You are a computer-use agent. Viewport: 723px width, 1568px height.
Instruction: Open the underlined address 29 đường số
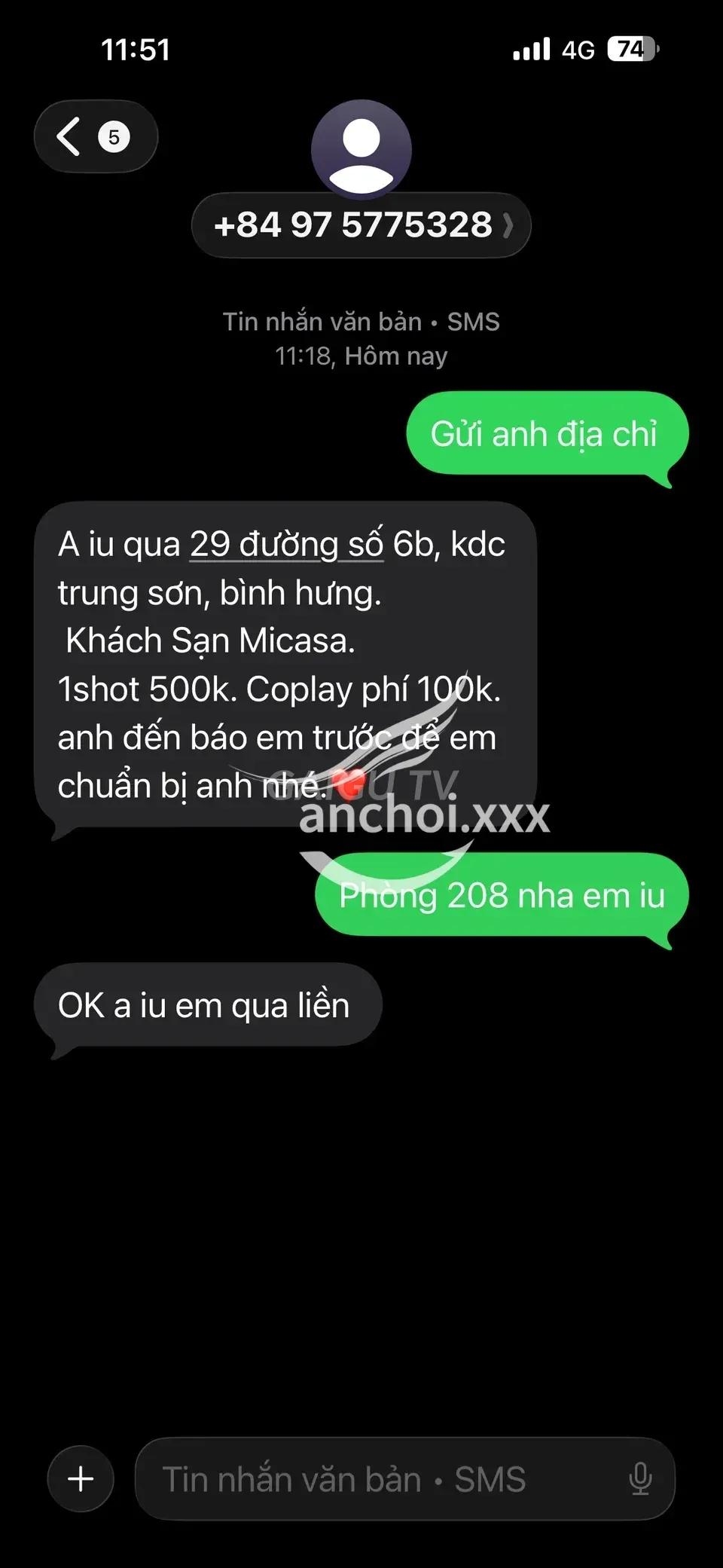point(286,544)
